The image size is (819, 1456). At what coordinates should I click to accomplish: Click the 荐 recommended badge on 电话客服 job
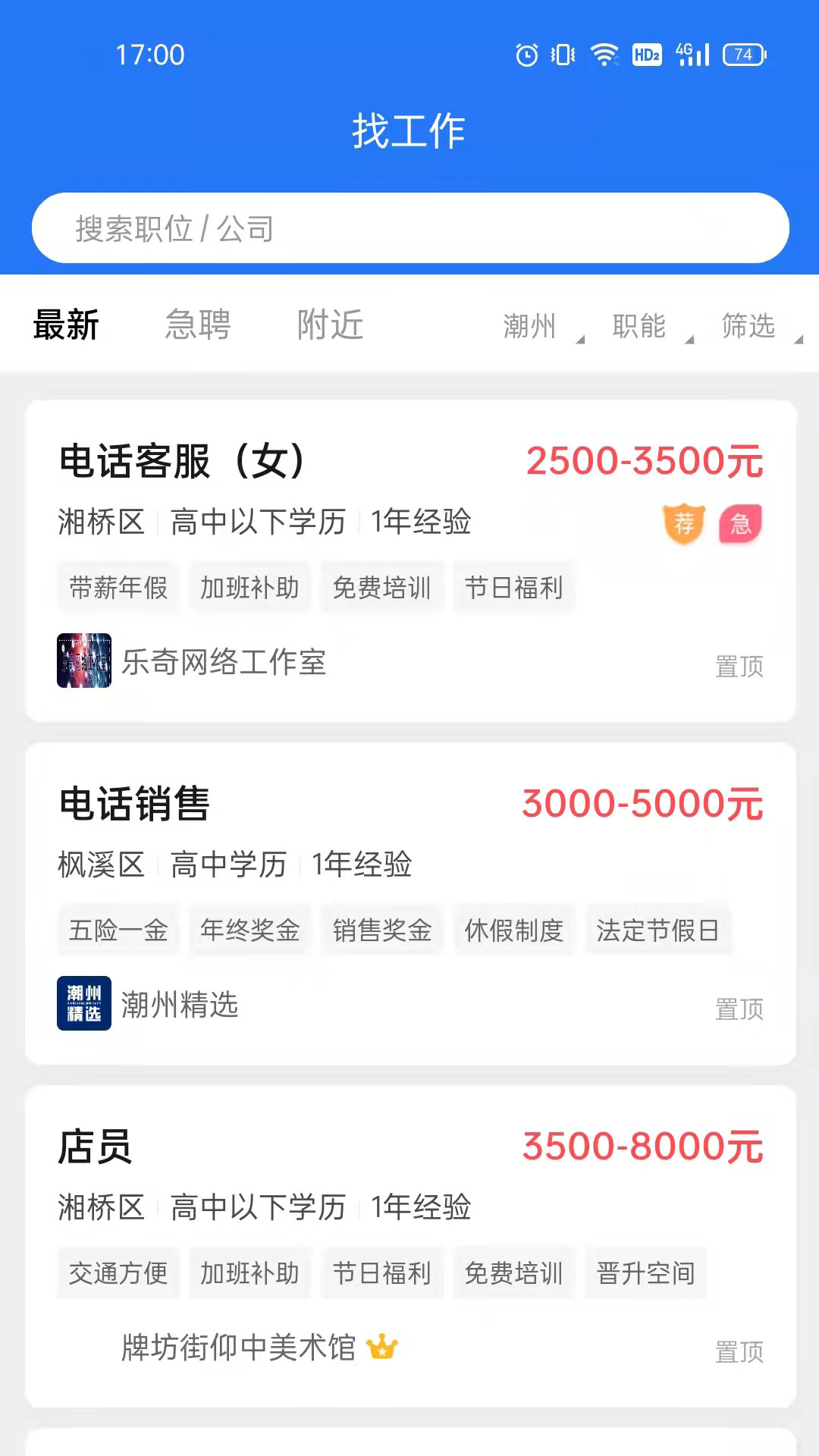click(685, 523)
